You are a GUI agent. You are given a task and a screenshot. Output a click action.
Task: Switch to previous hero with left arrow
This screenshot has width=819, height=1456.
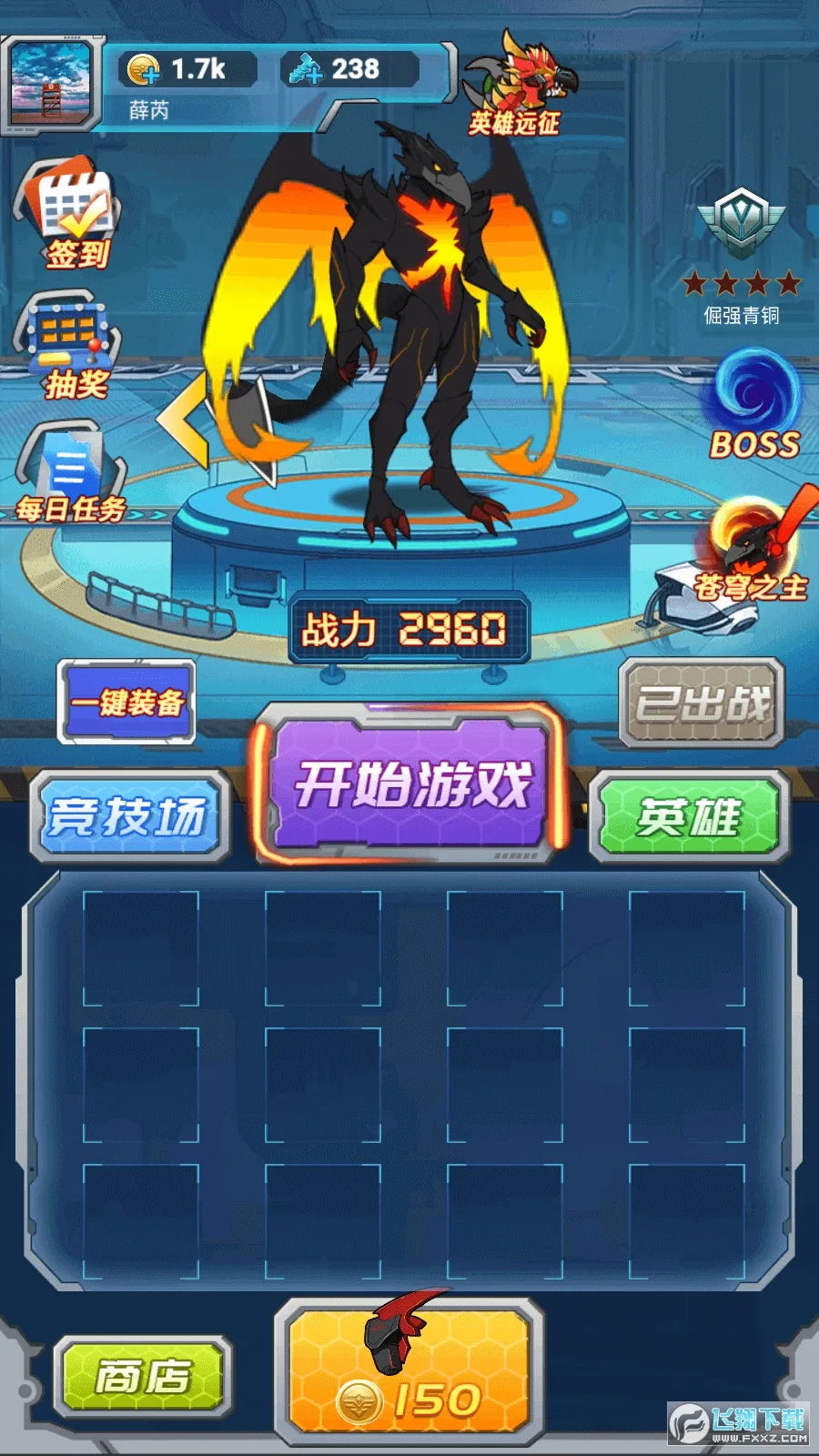[185, 420]
